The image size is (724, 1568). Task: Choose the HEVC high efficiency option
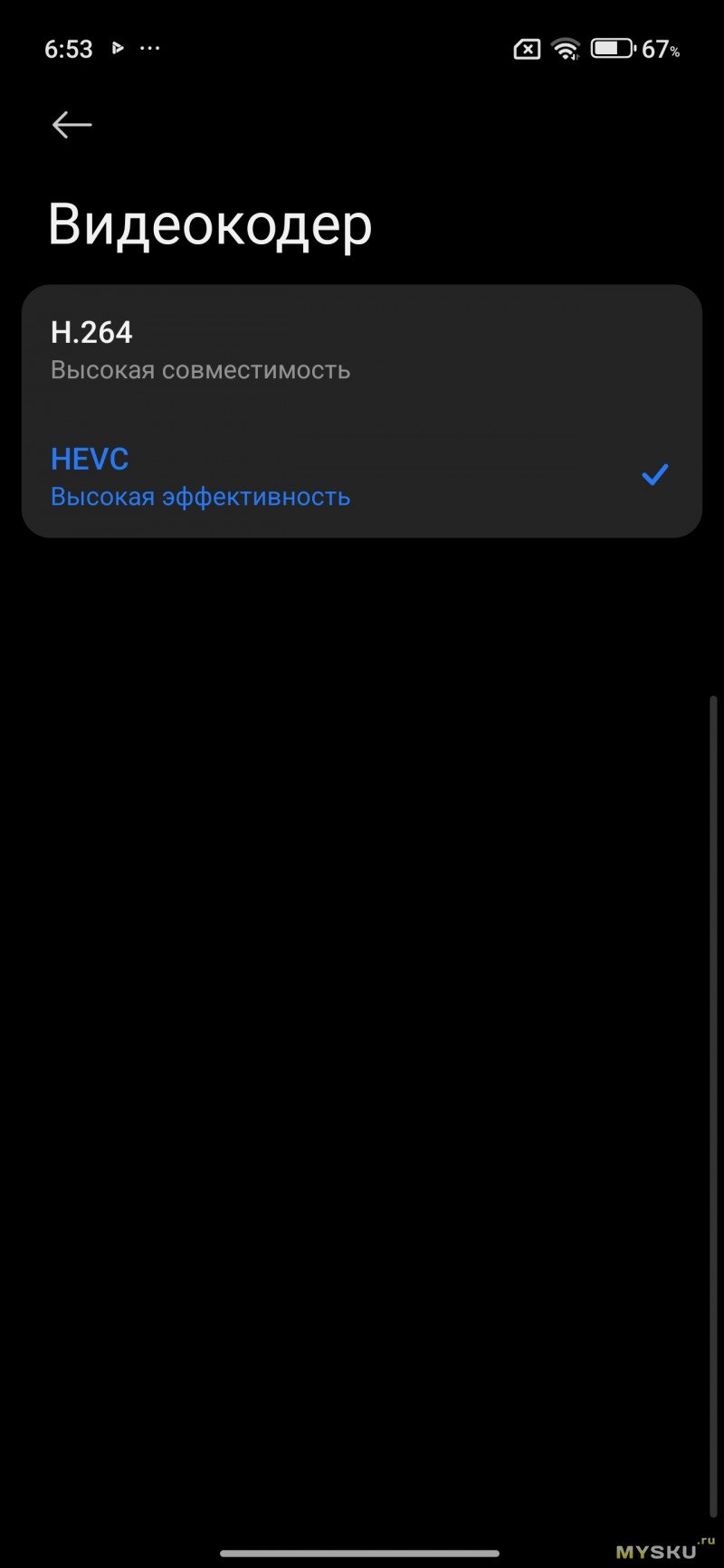[361, 476]
